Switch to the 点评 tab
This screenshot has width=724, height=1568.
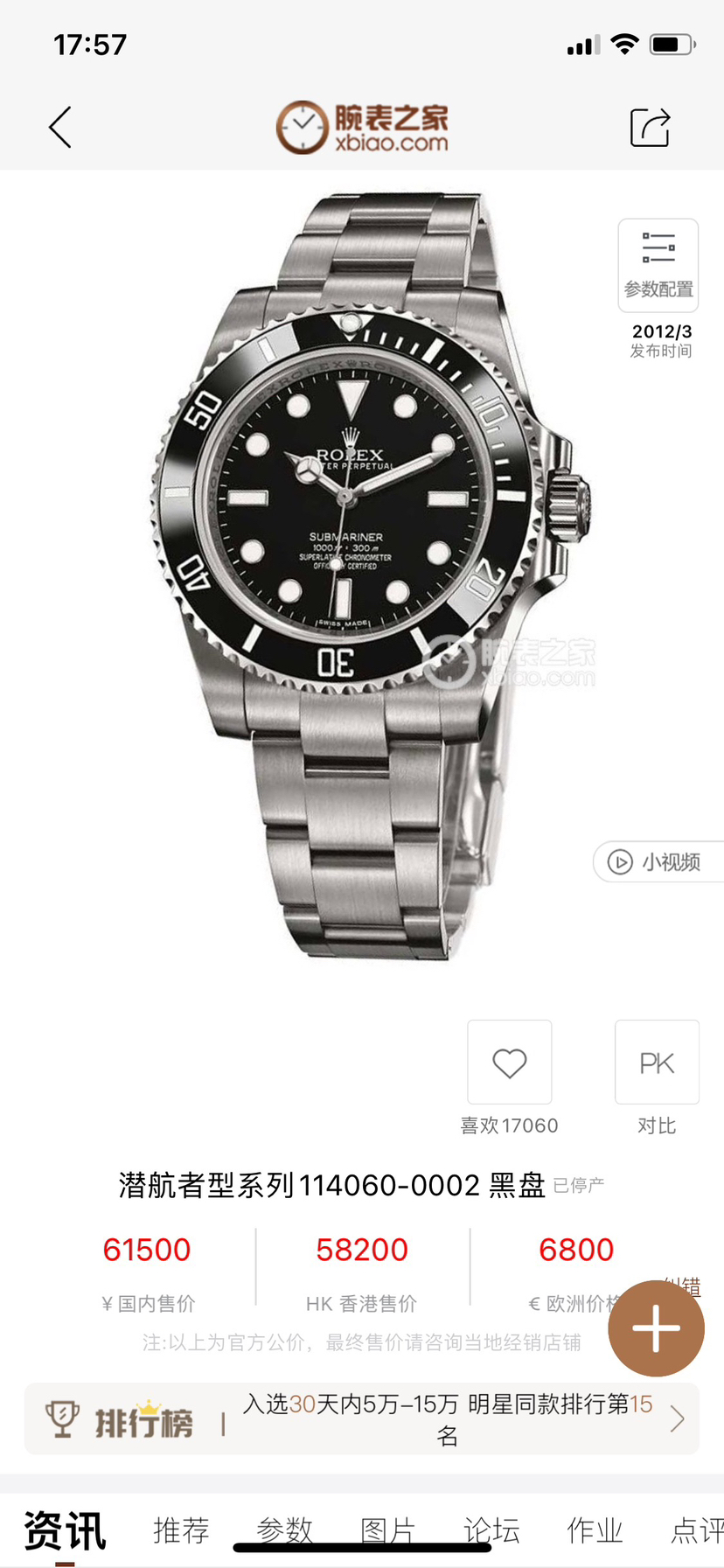(x=696, y=1530)
